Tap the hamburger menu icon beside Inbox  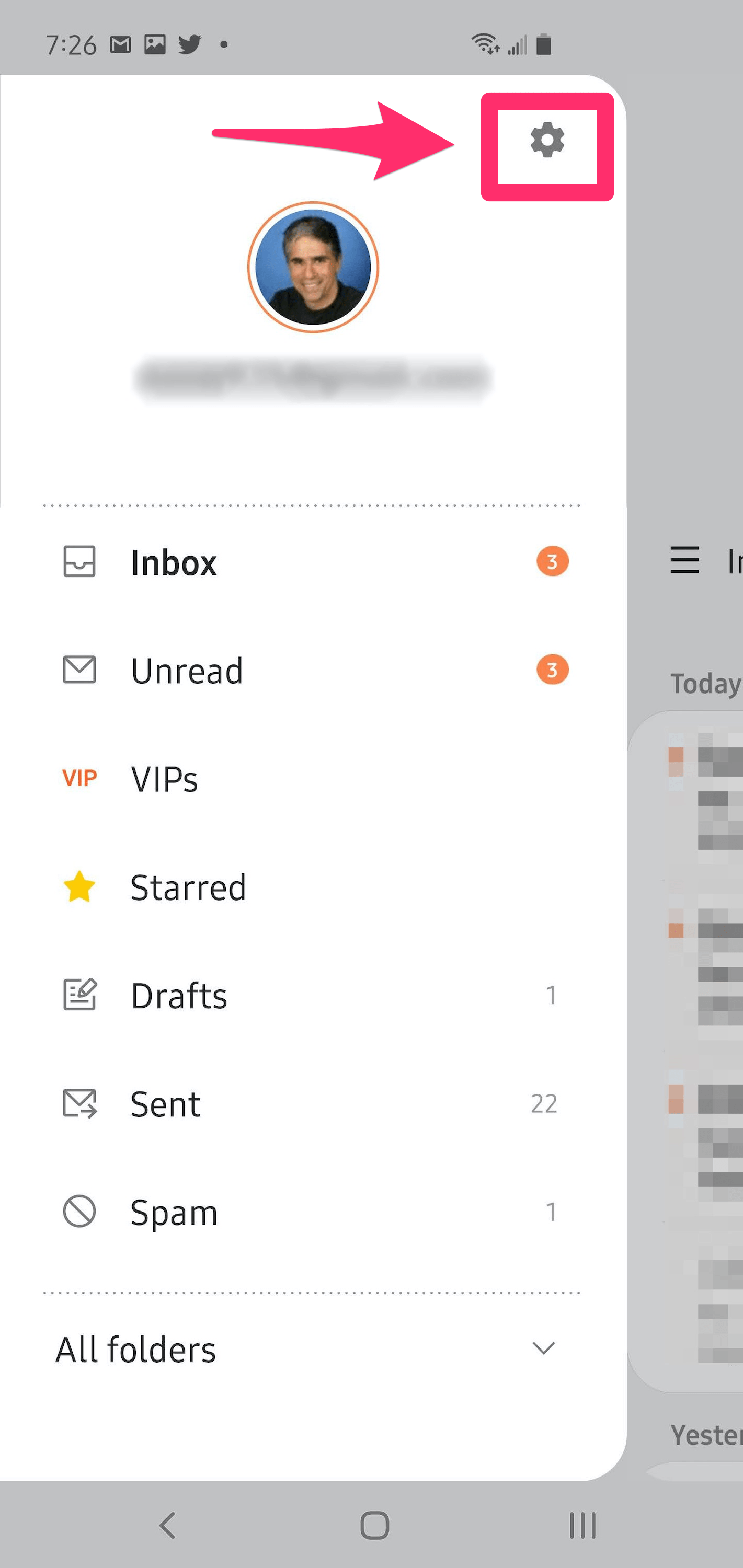tap(684, 560)
